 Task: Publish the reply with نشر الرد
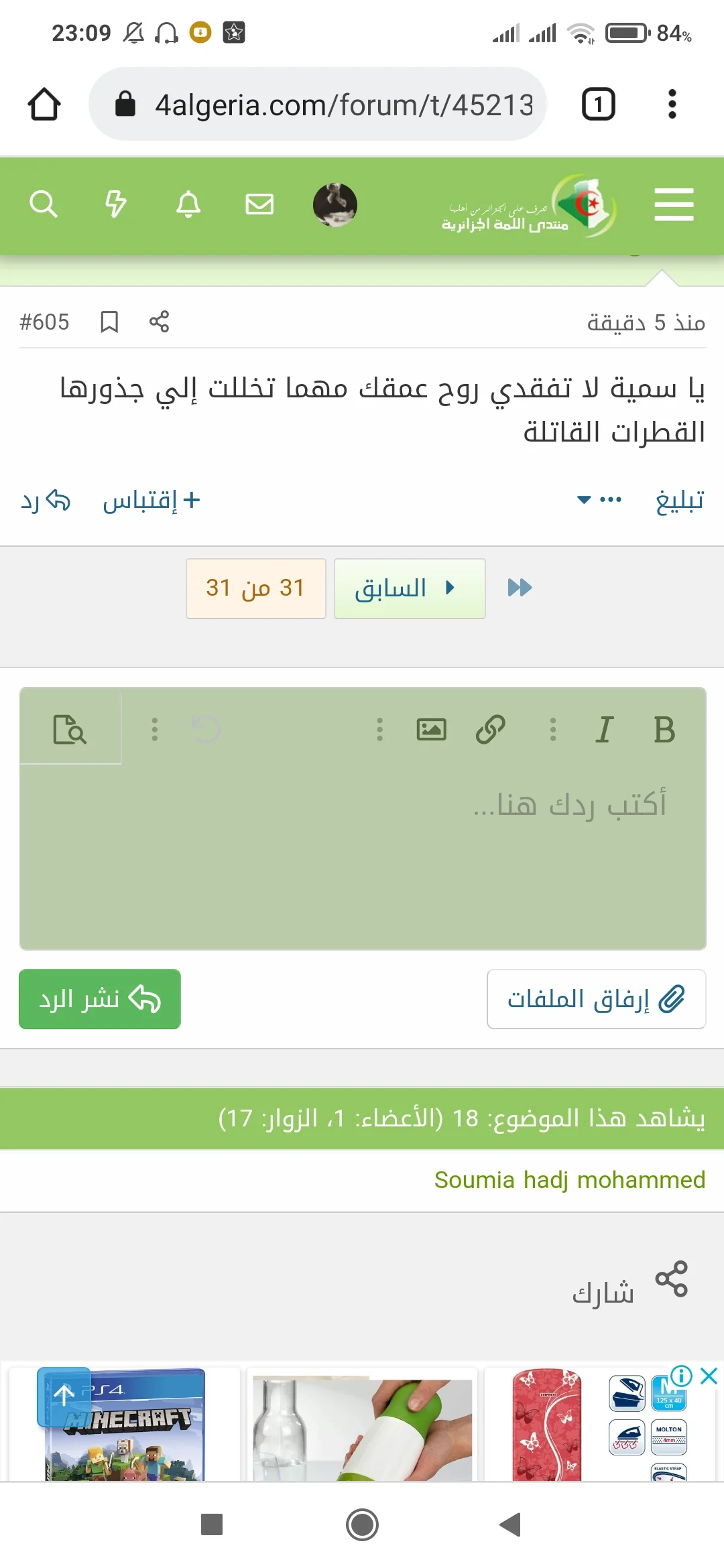(100, 999)
